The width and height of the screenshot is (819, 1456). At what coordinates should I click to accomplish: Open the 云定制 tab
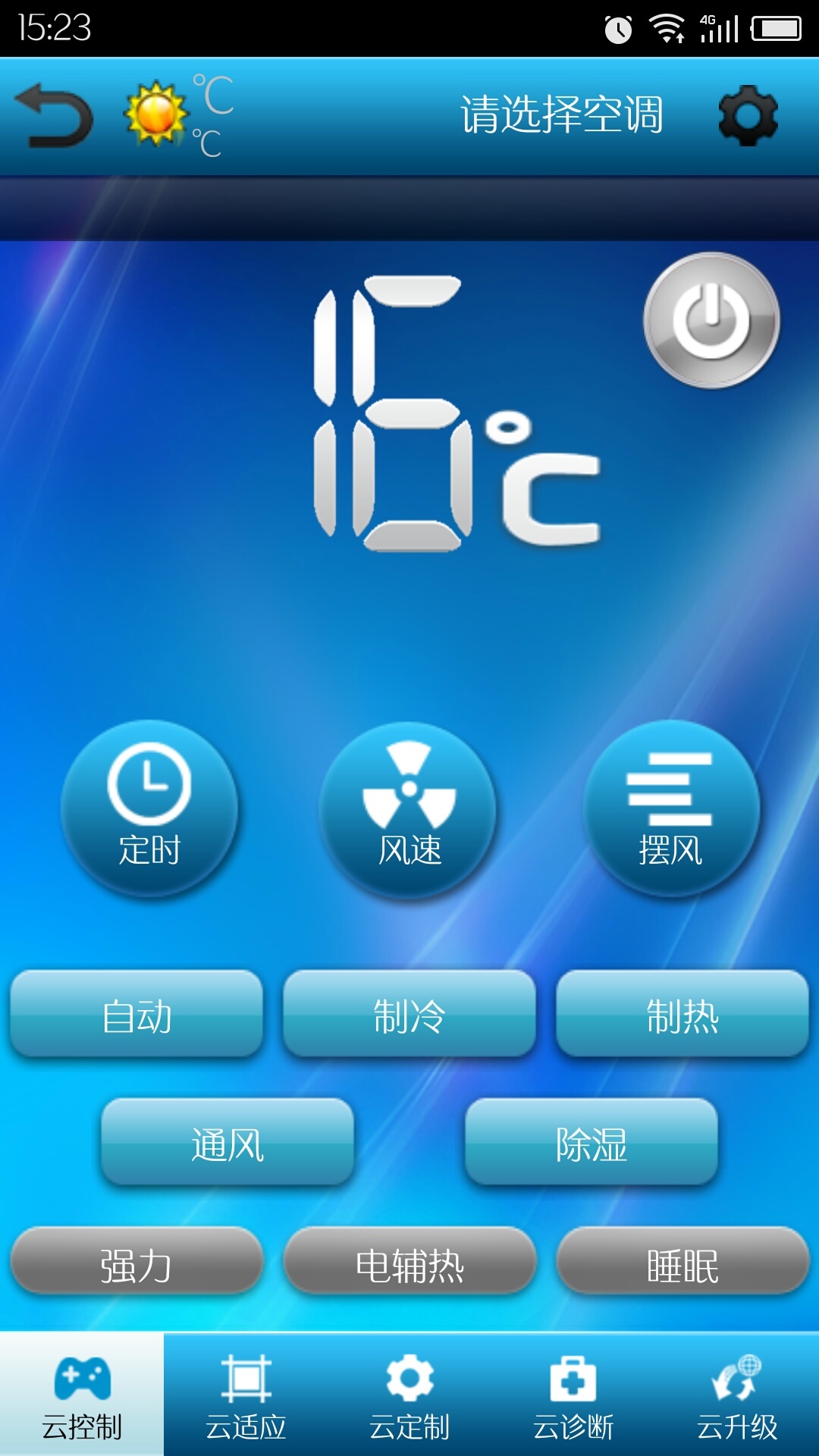(x=409, y=1395)
